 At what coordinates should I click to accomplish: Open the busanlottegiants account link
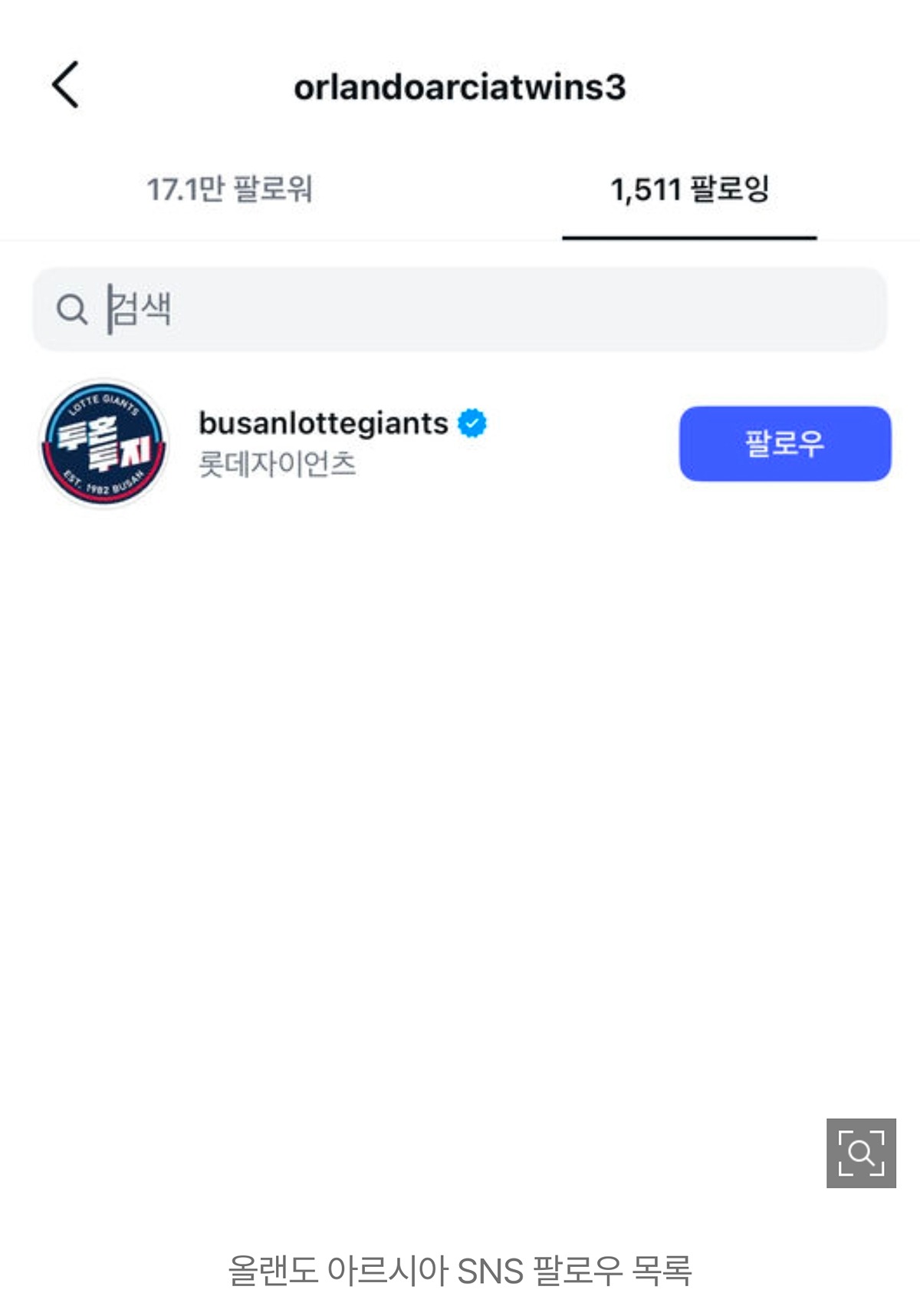(x=324, y=423)
